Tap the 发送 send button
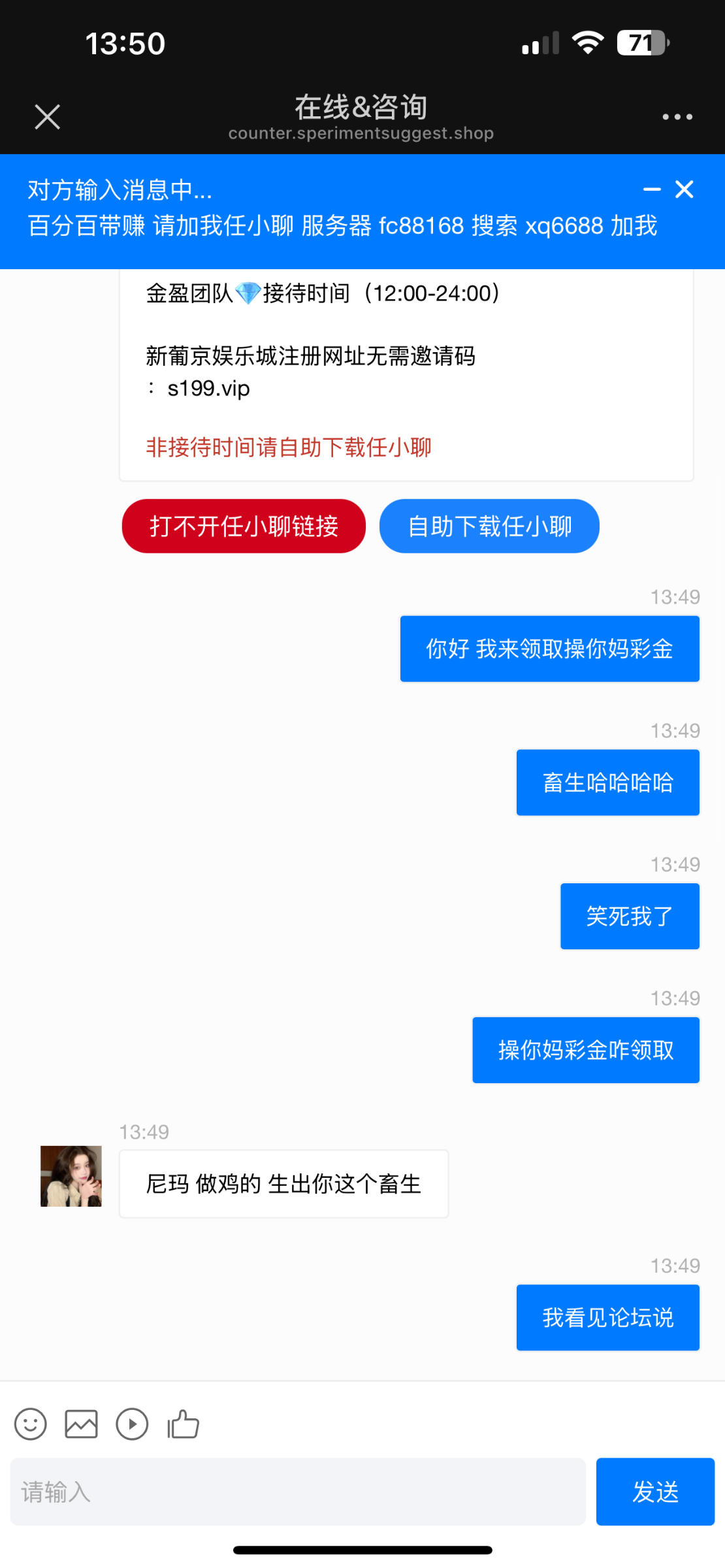Screen dimensions: 725x1568 654,1492
